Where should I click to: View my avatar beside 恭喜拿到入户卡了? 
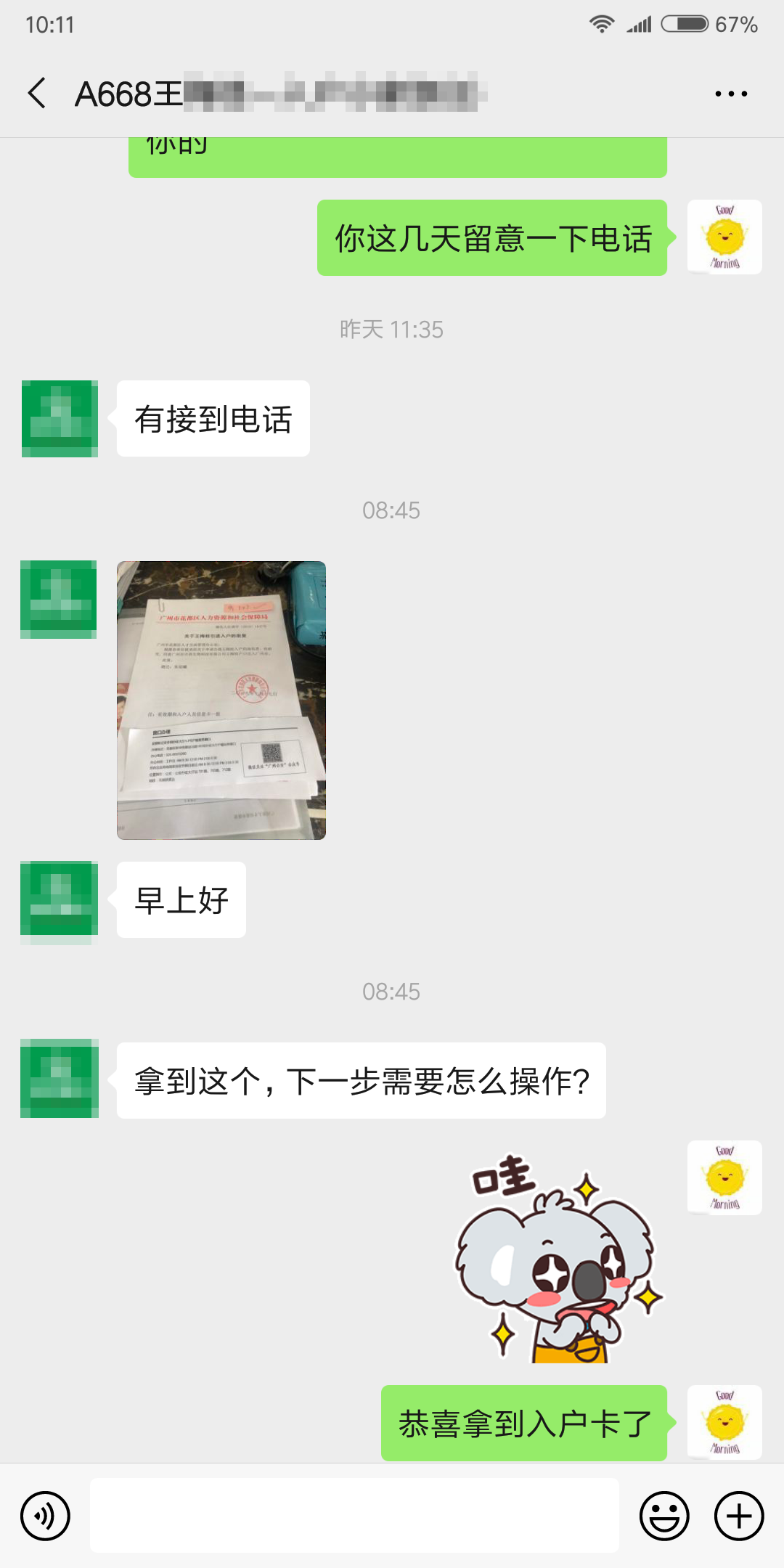click(x=724, y=1422)
